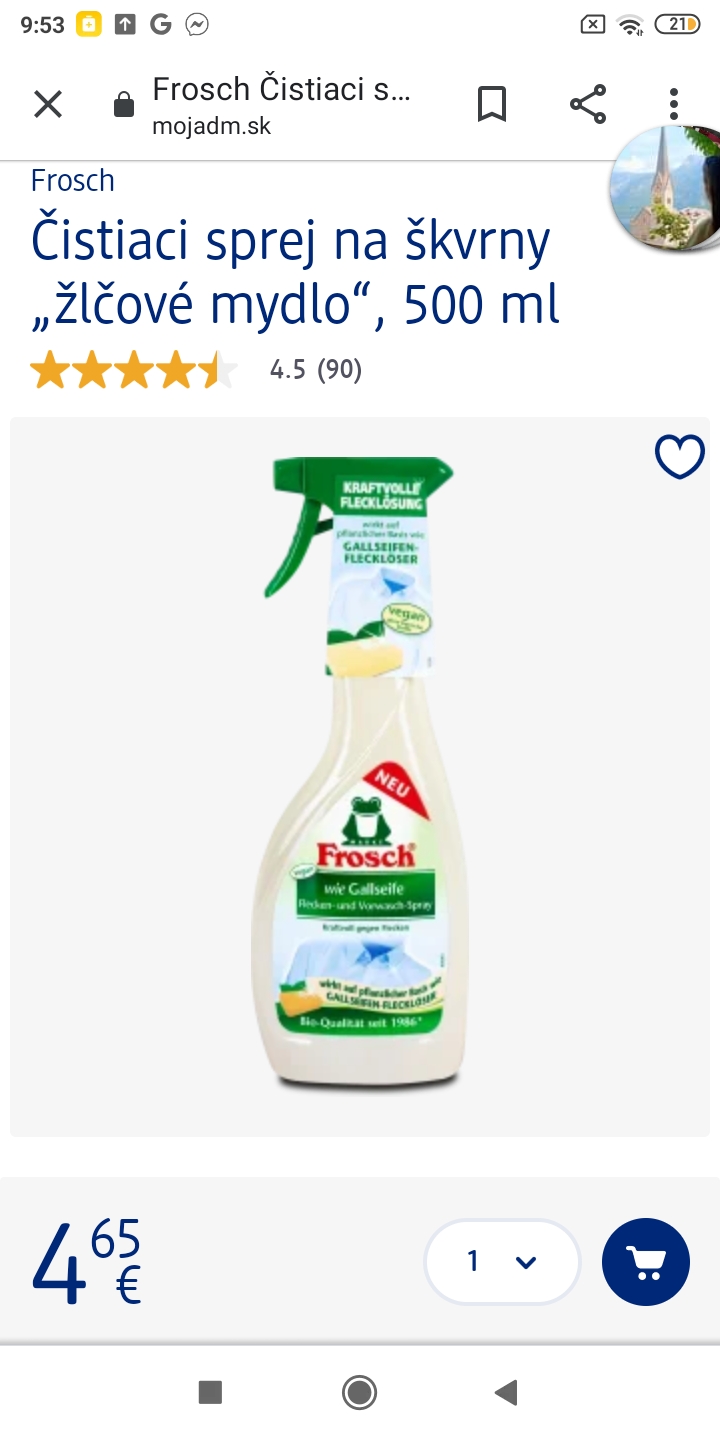
Task: Open the Frosch brand link
Action: click(x=73, y=181)
